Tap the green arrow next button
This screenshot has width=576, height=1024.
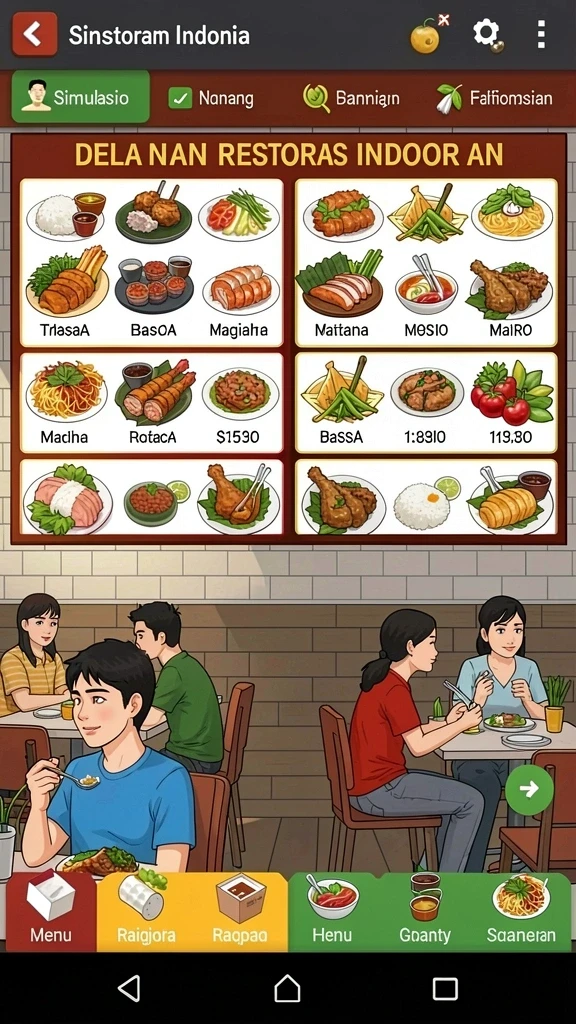click(x=529, y=790)
